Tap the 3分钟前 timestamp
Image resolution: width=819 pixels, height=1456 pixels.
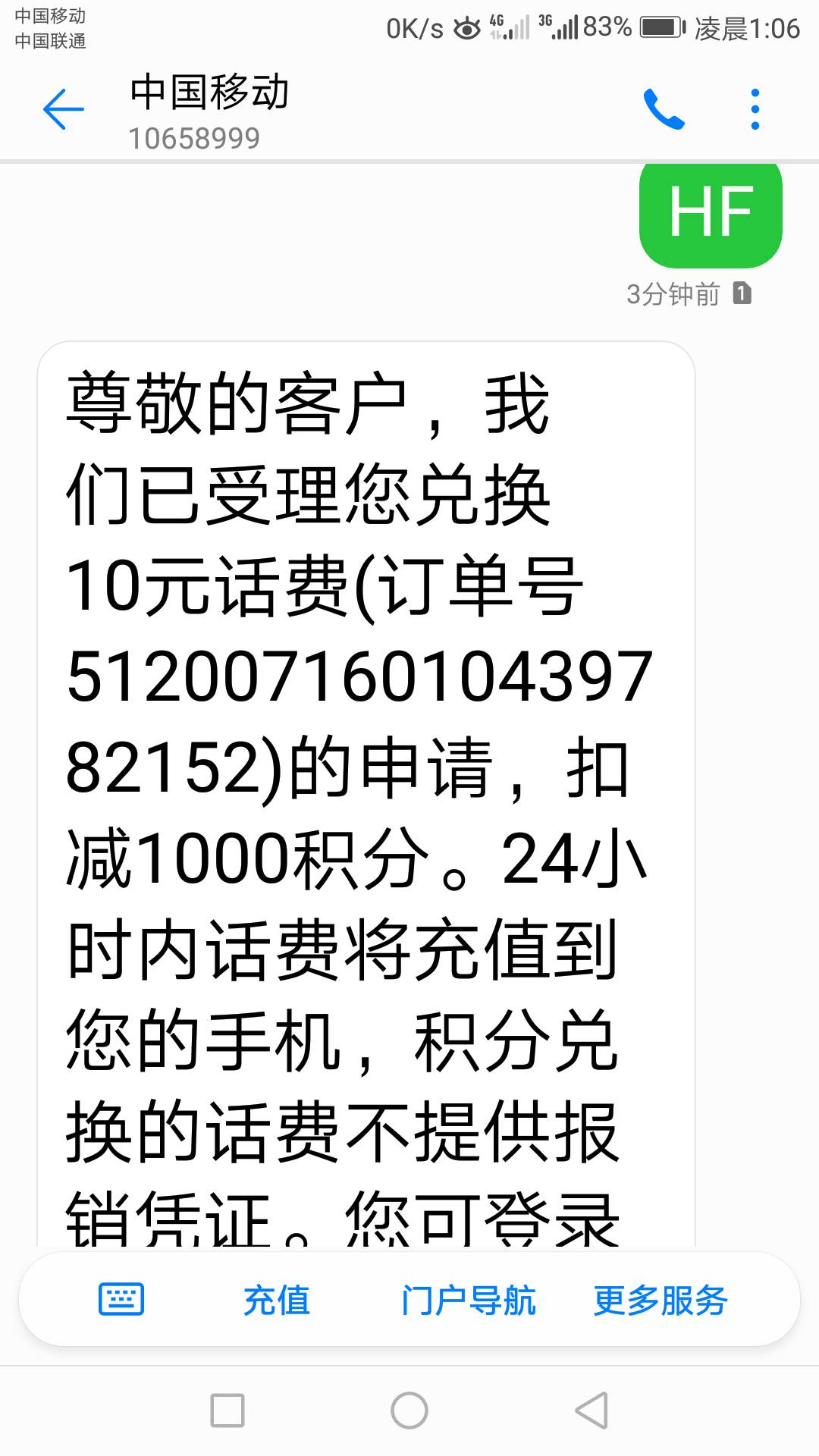coord(673,293)
